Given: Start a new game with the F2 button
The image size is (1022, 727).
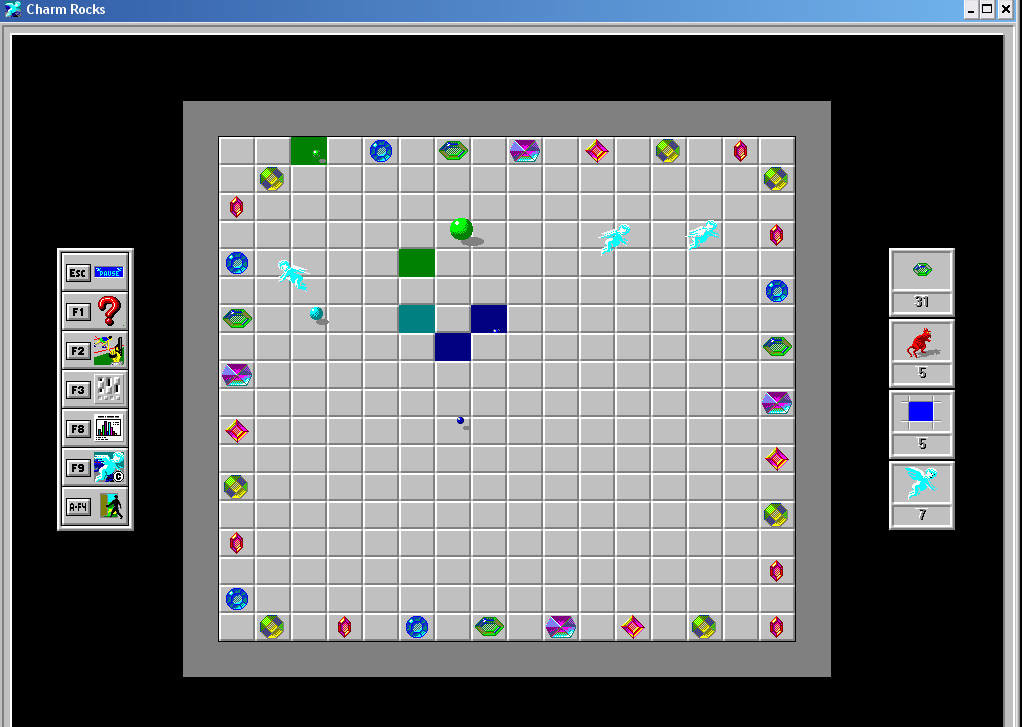Looking at the screenshot, I should click(x=95, y=350).
